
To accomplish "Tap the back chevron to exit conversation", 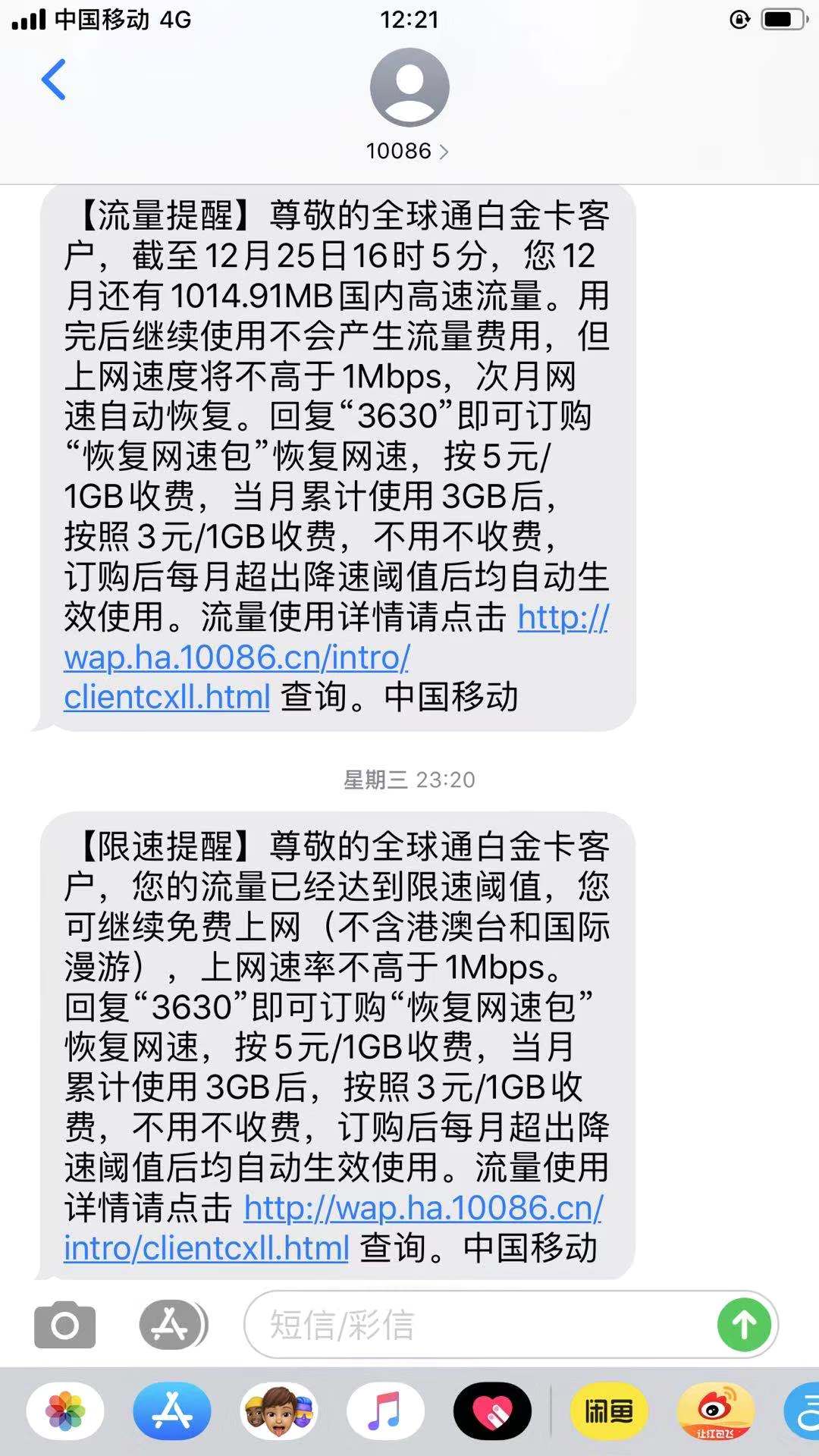I will click(53, 82).
